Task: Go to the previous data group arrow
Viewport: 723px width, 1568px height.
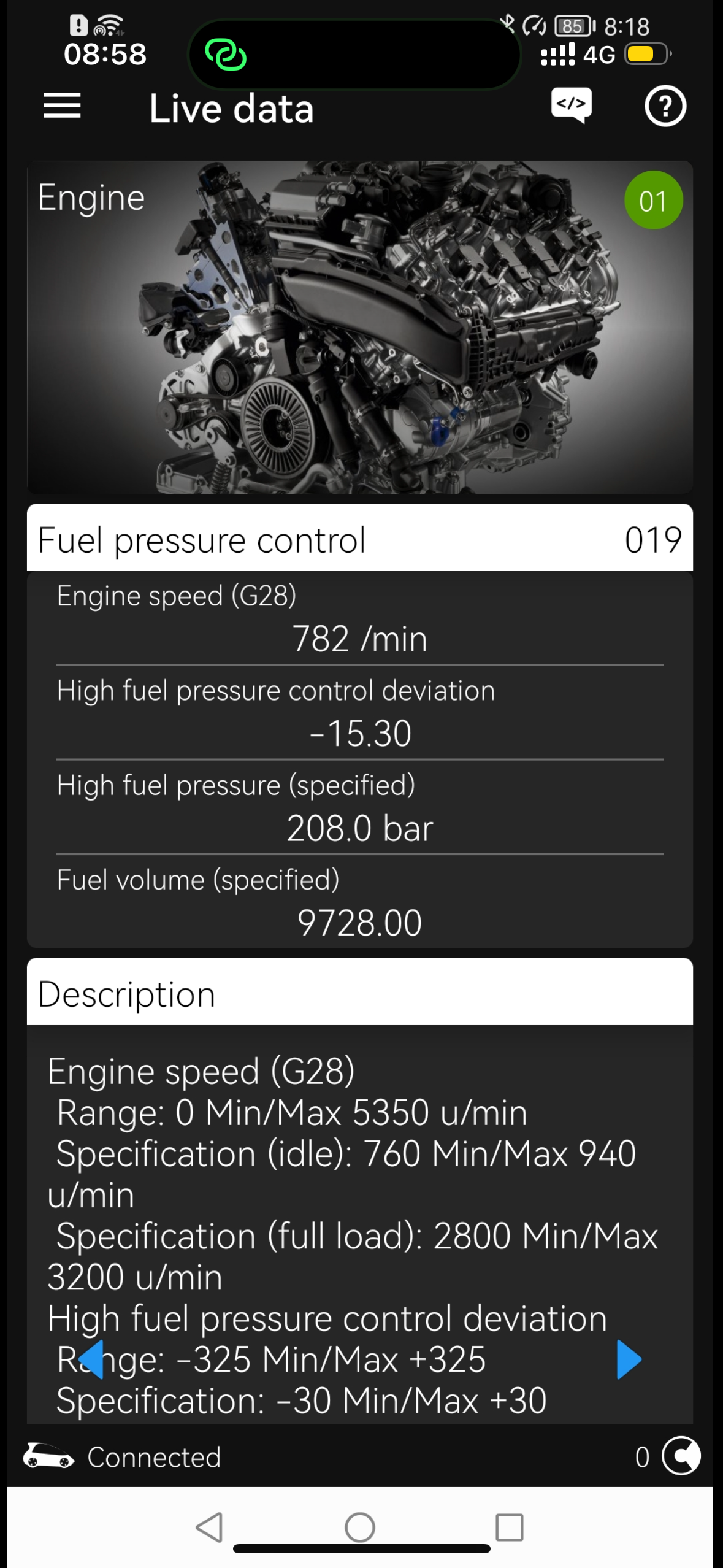Action: pos(91,1360)
